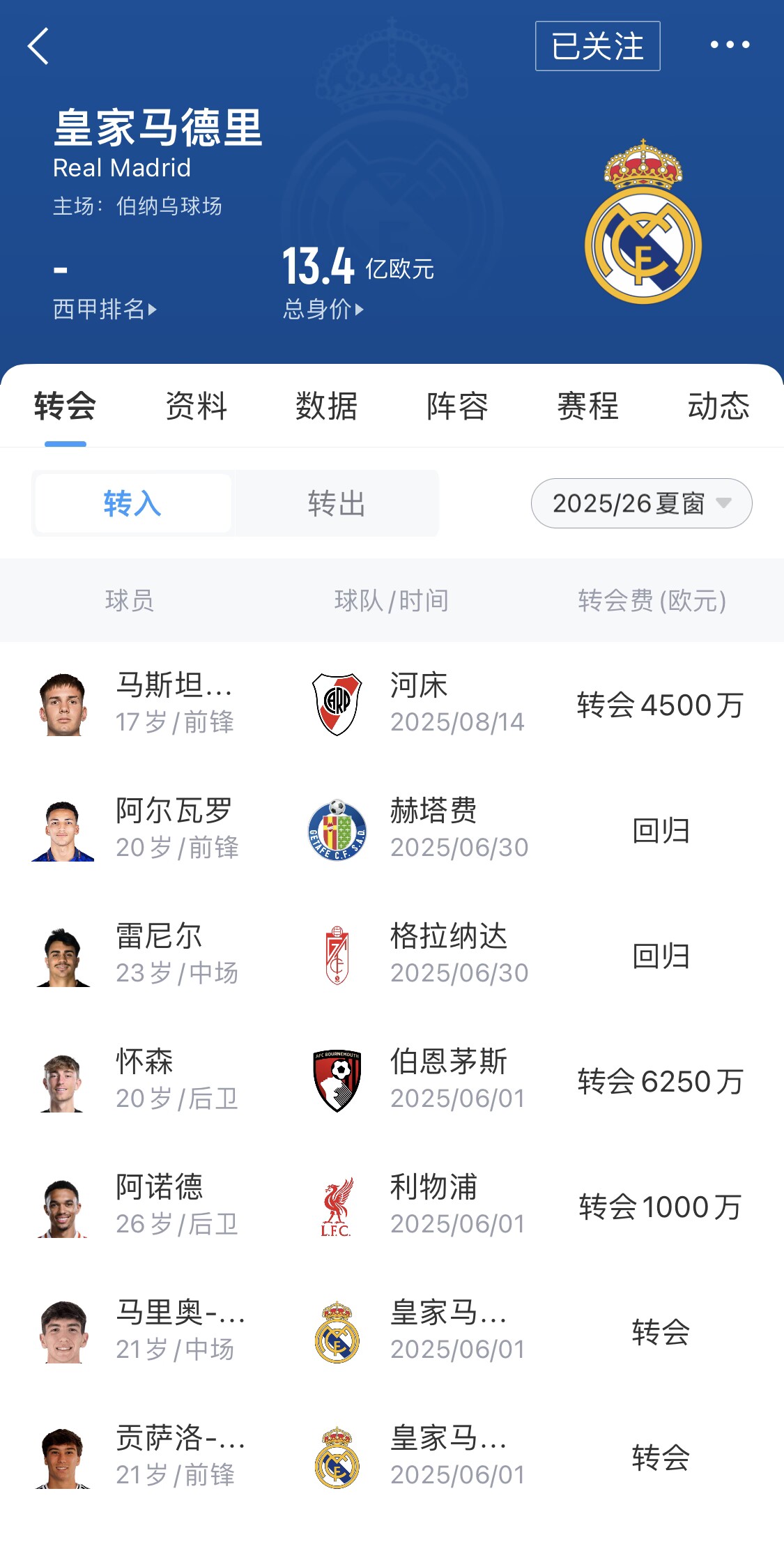The width and height of the screenshot is (784, 1544).
Task: Switch to the 数据 tab
Action: 326,406
